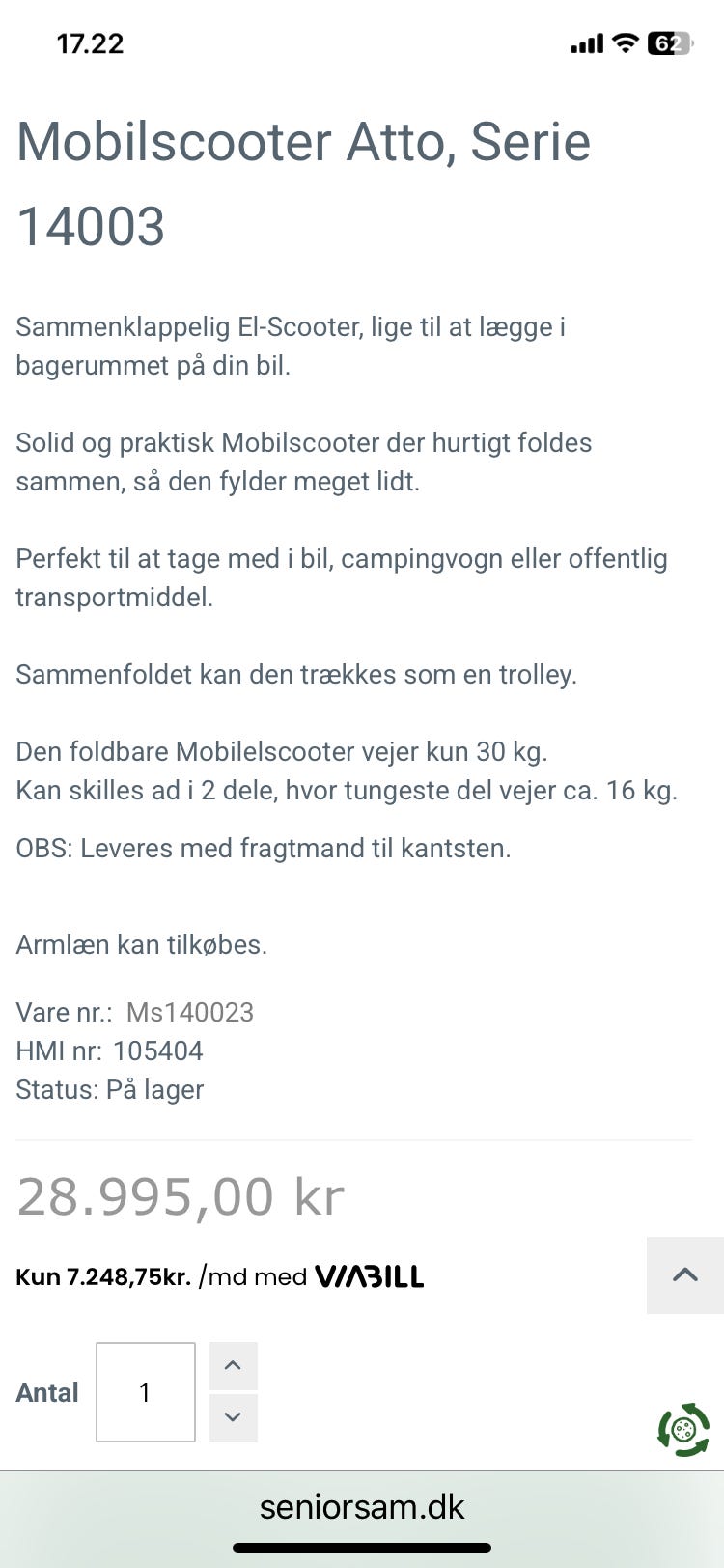
Task: Tap the clock showing 17.22
Action: tap(89, 42)
